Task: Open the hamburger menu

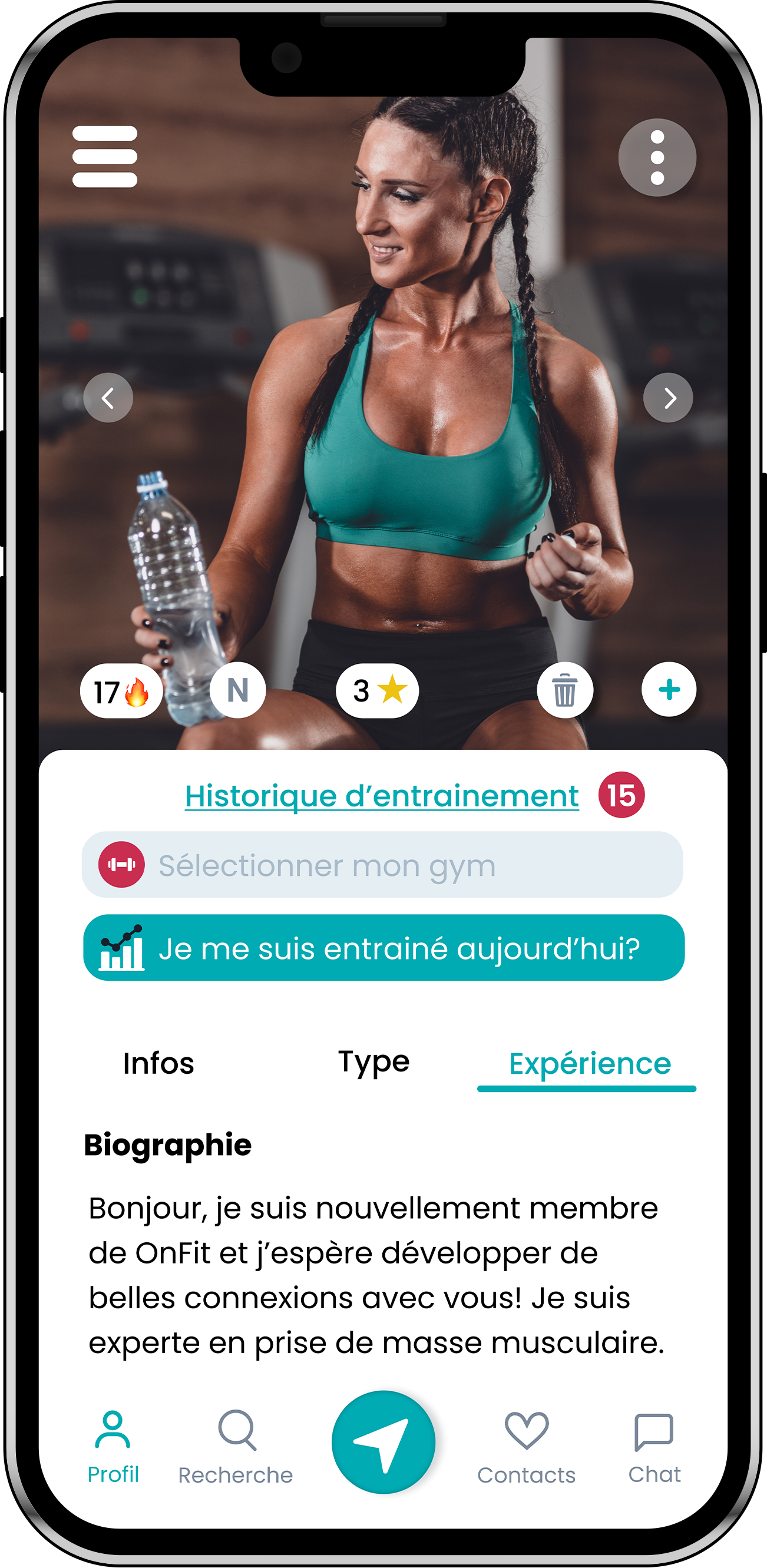Action: pyautogui.click(x=105, y=157)
